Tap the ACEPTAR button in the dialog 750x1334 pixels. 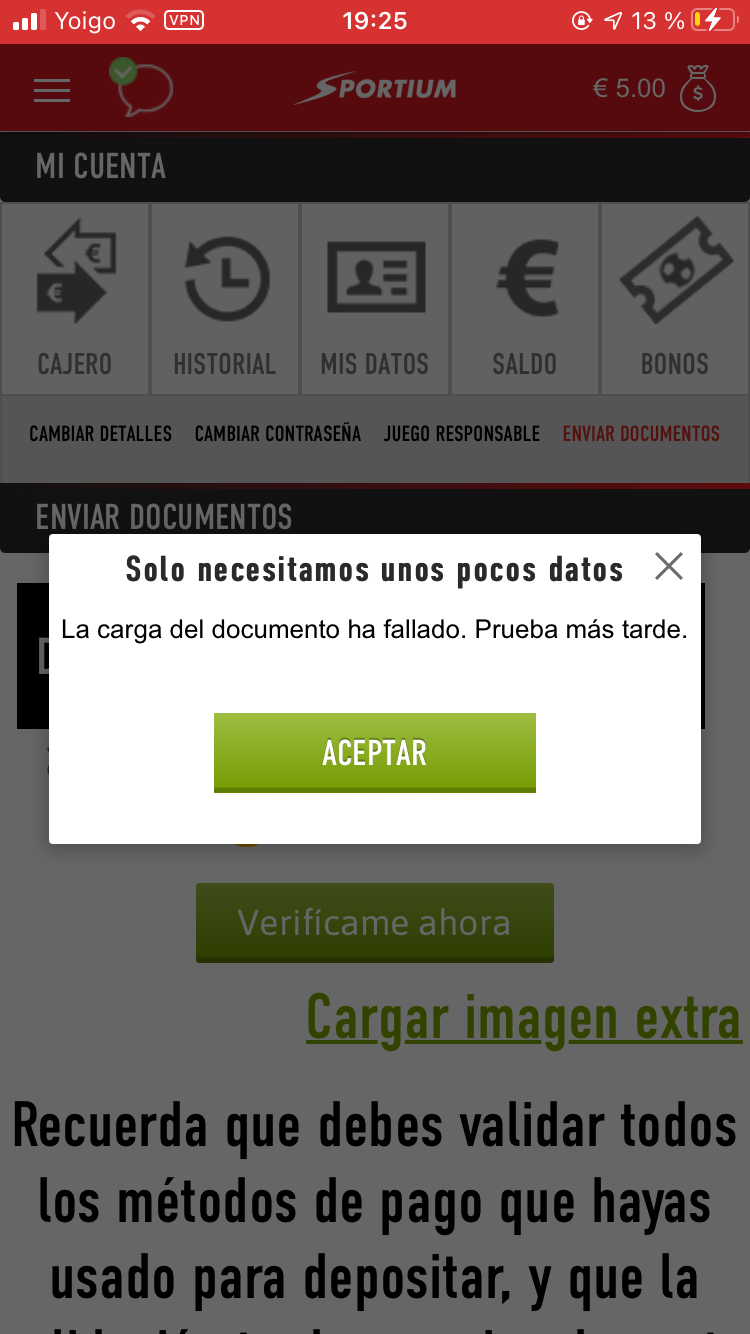[x=374, y=752]
